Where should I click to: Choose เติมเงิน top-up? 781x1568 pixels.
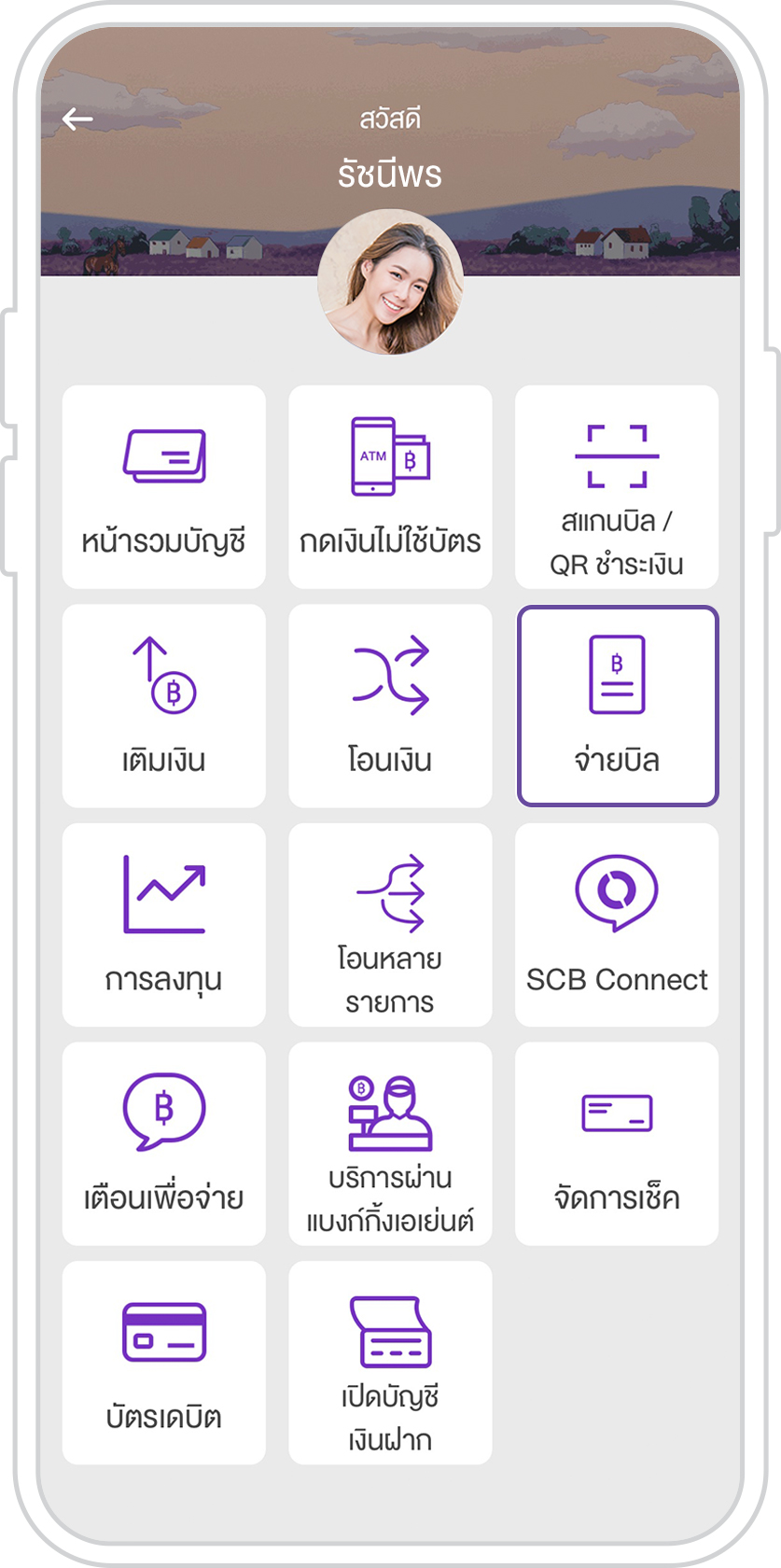pos(164,706)
